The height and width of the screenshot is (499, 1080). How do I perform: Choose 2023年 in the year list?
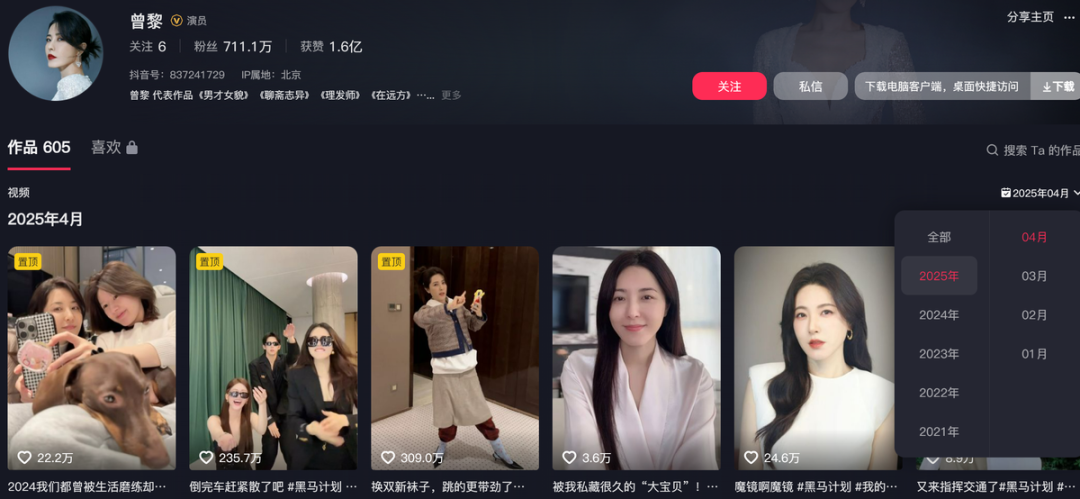click(939, 354)
